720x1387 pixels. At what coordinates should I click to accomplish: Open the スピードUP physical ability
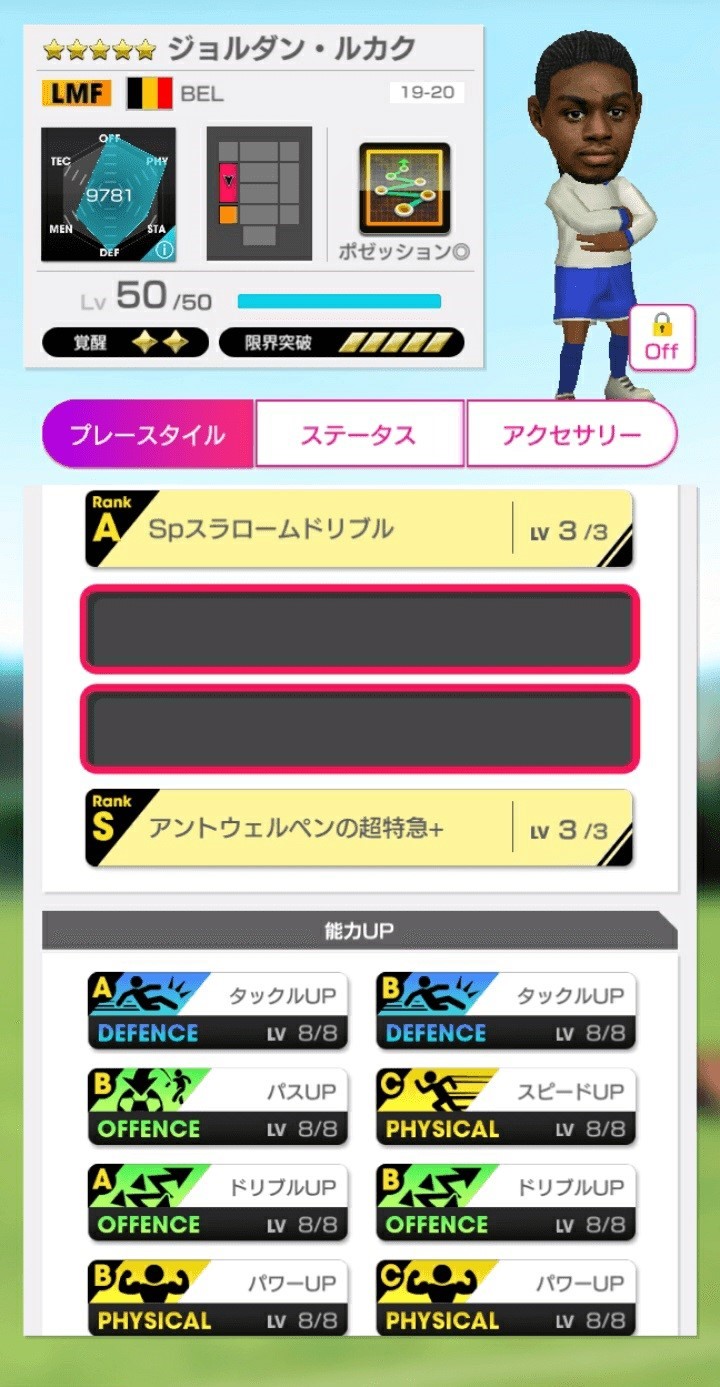click(x=506, y=1107)
